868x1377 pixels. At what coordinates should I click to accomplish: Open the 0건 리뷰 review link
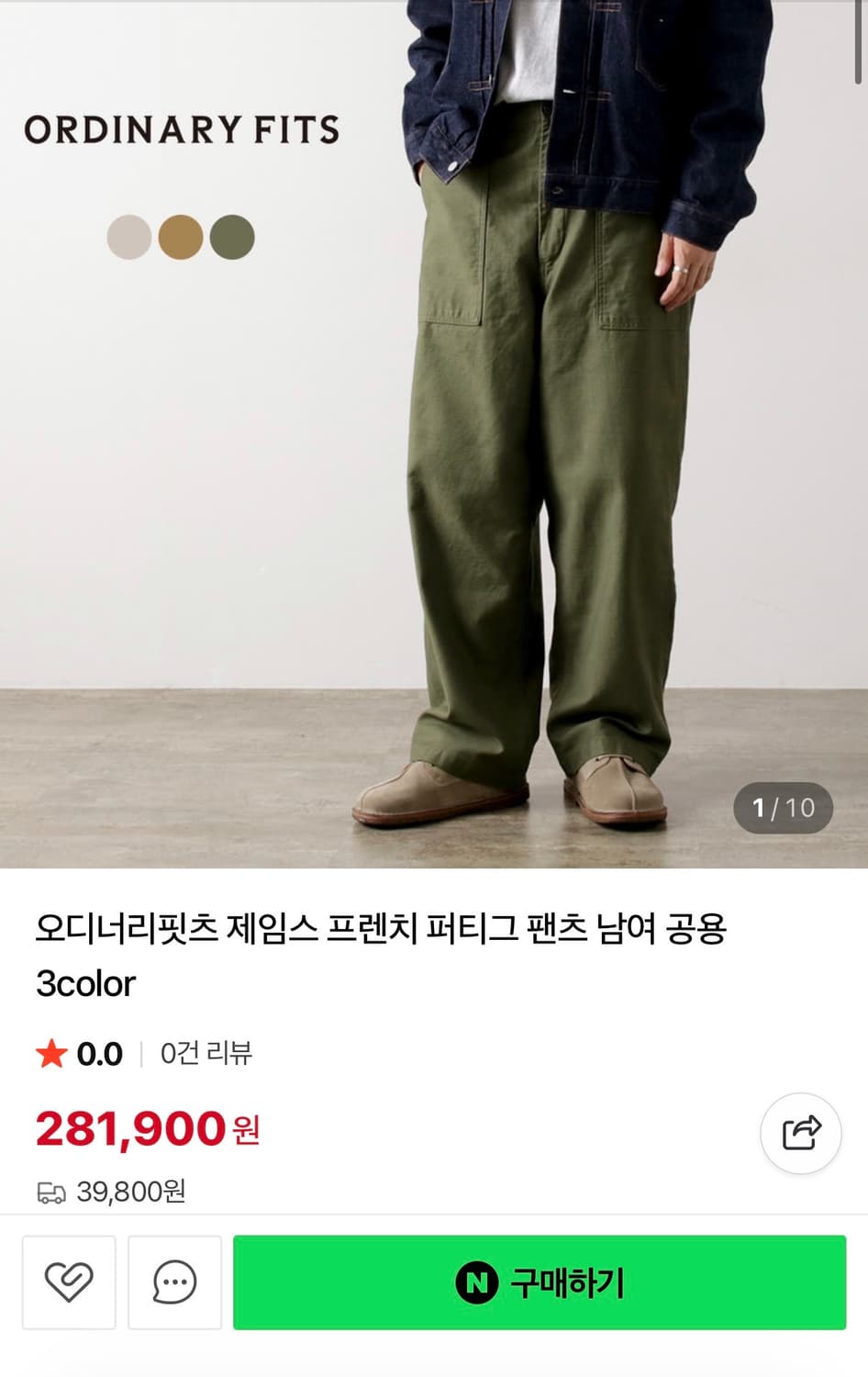(204, 1056)
